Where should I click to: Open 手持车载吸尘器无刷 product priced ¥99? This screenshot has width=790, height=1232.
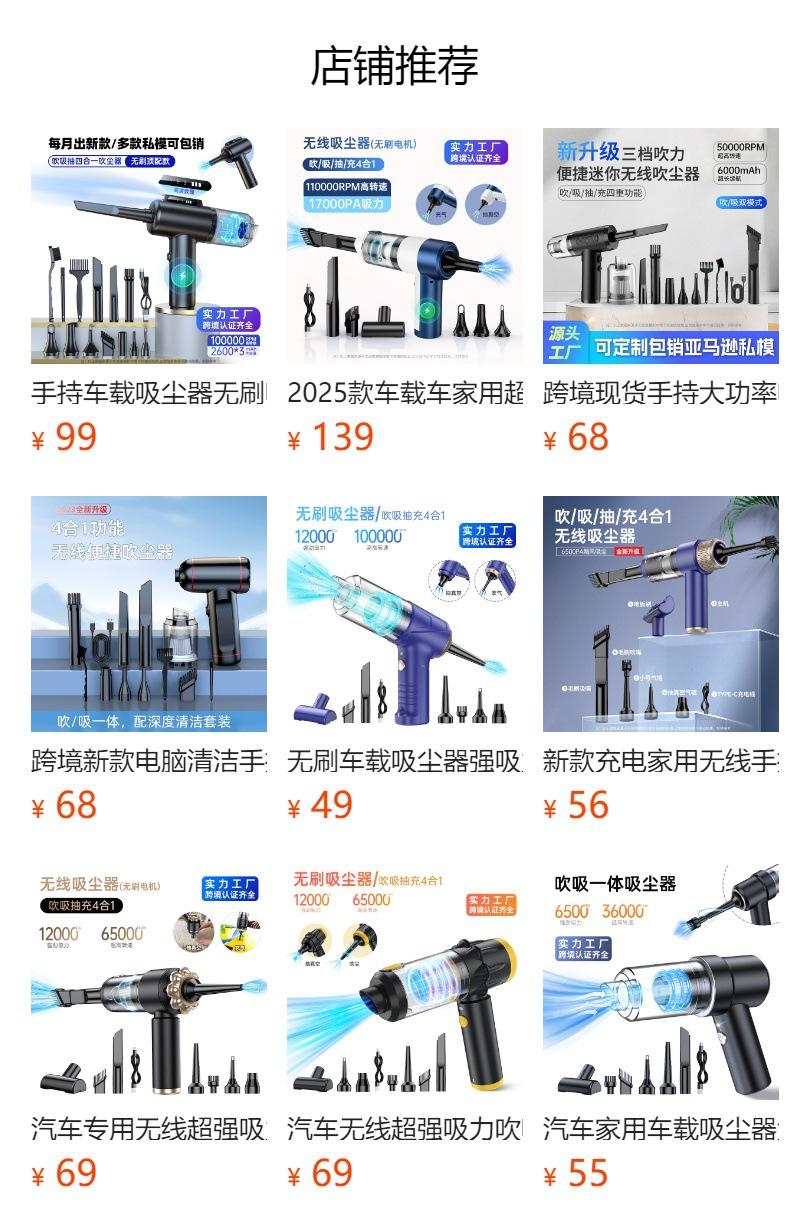click(149, 246)
